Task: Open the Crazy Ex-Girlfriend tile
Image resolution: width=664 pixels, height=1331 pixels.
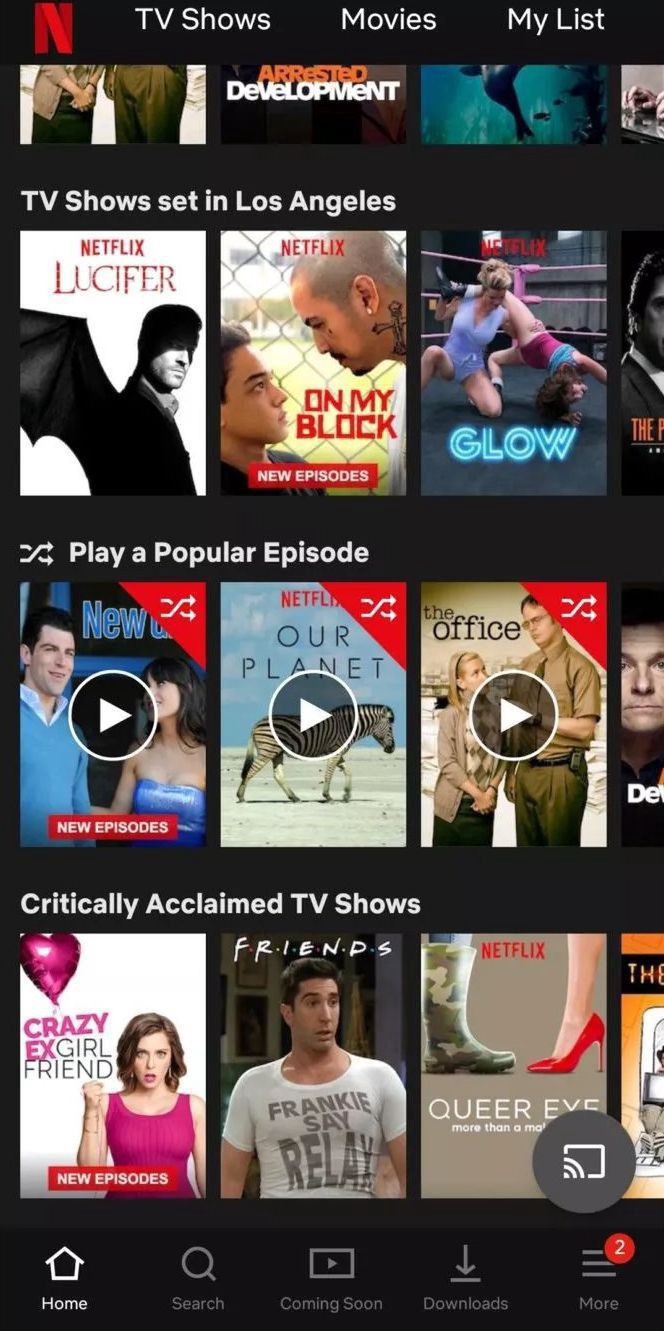Action: [113, 1065]
